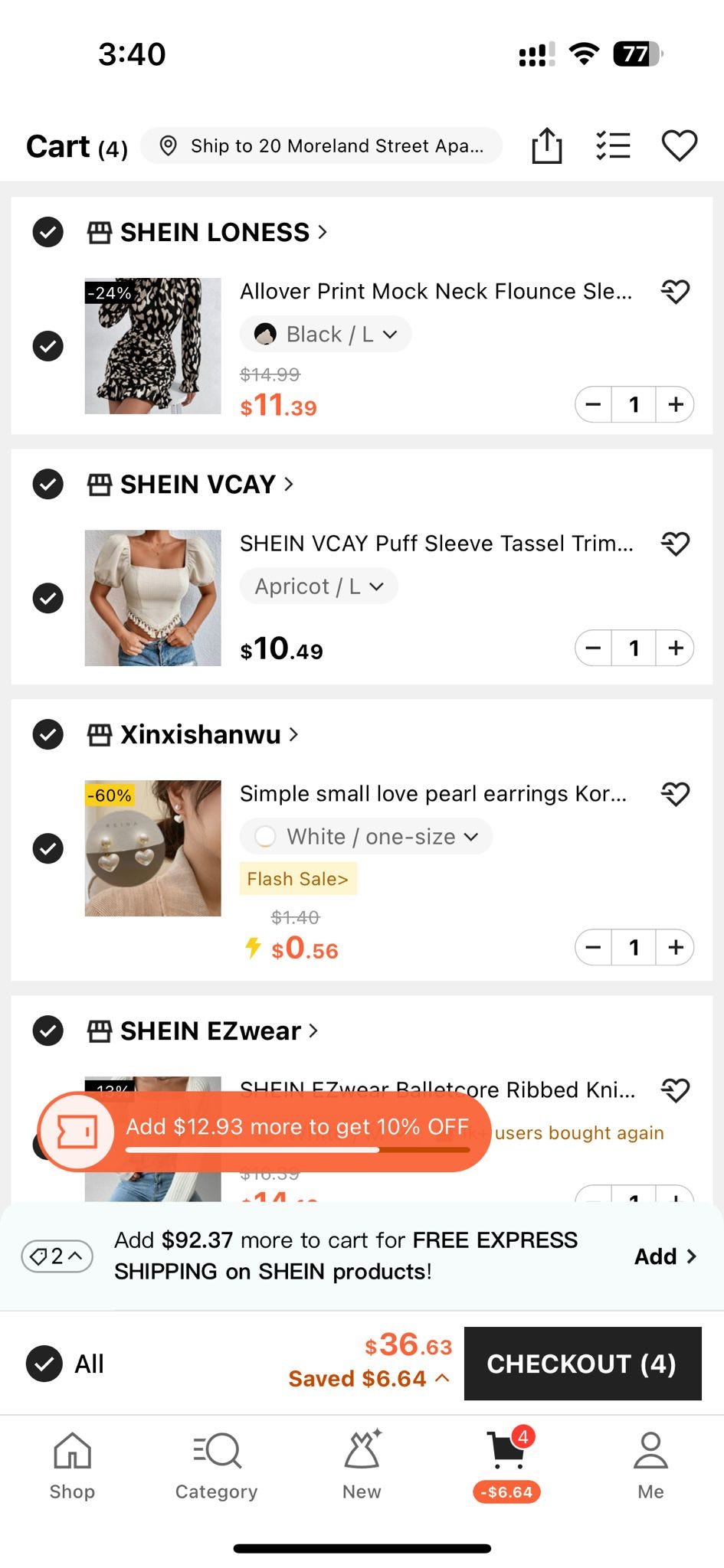View the pearl earrings product image
Viewport: 724px width, 1568px height.
click(x=152, y=848)
